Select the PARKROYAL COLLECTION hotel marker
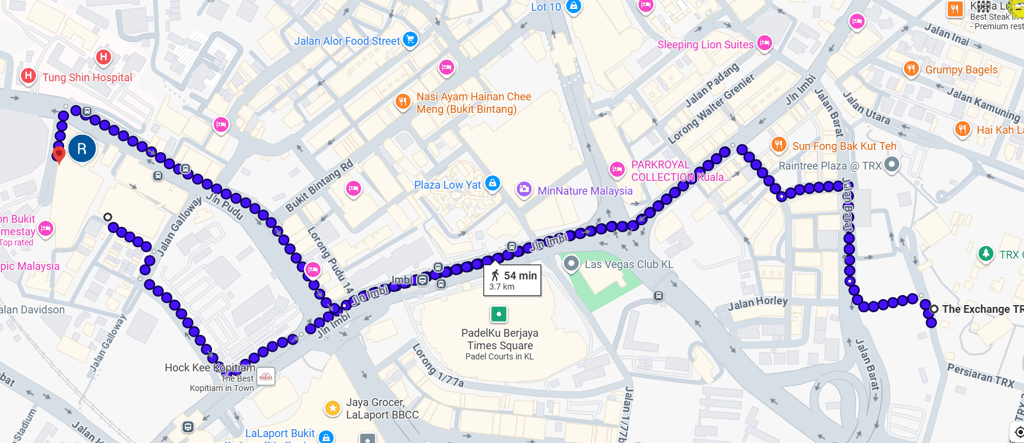Viewport: 1024px width, 443px height. (x=617, y=170)
